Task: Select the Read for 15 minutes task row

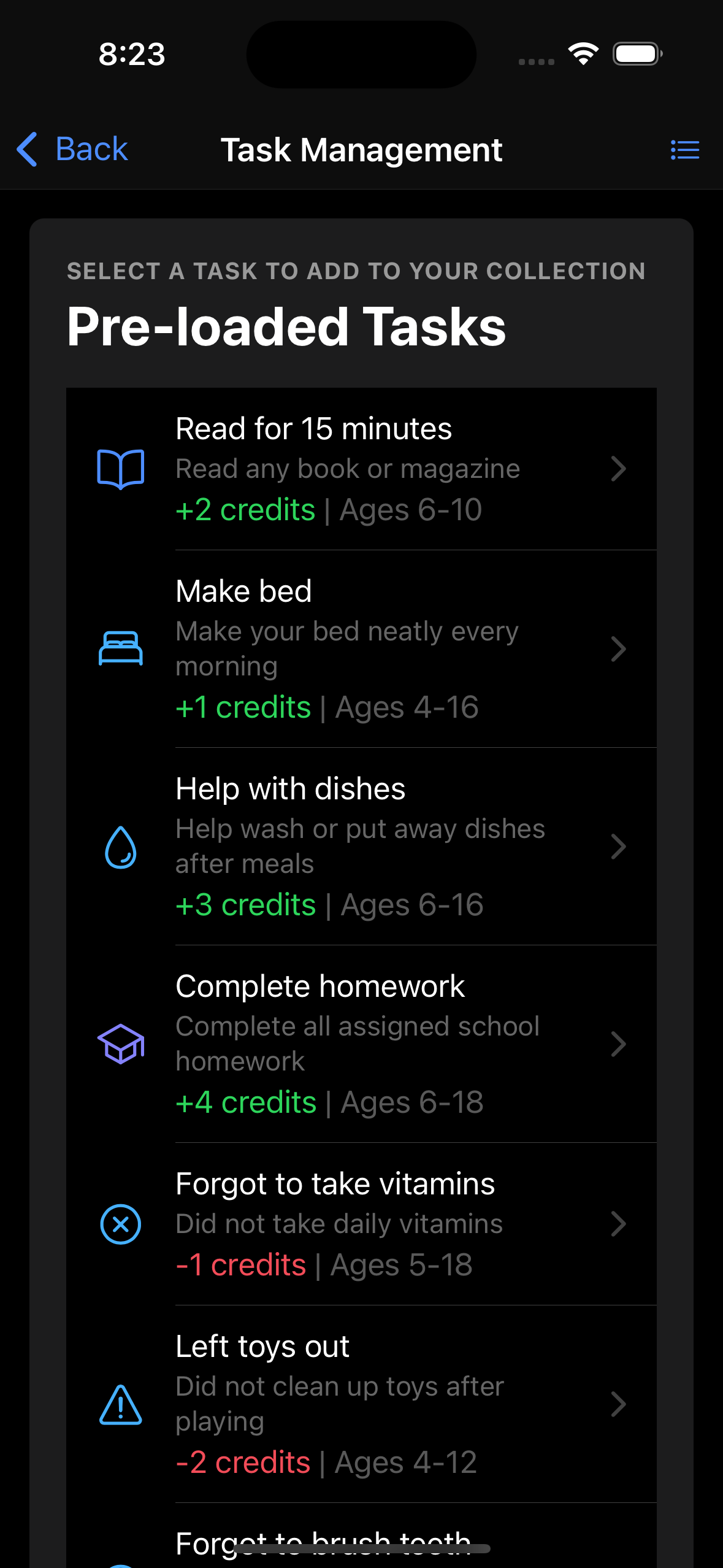Action: pyautogui.click(x=361, y=469)
